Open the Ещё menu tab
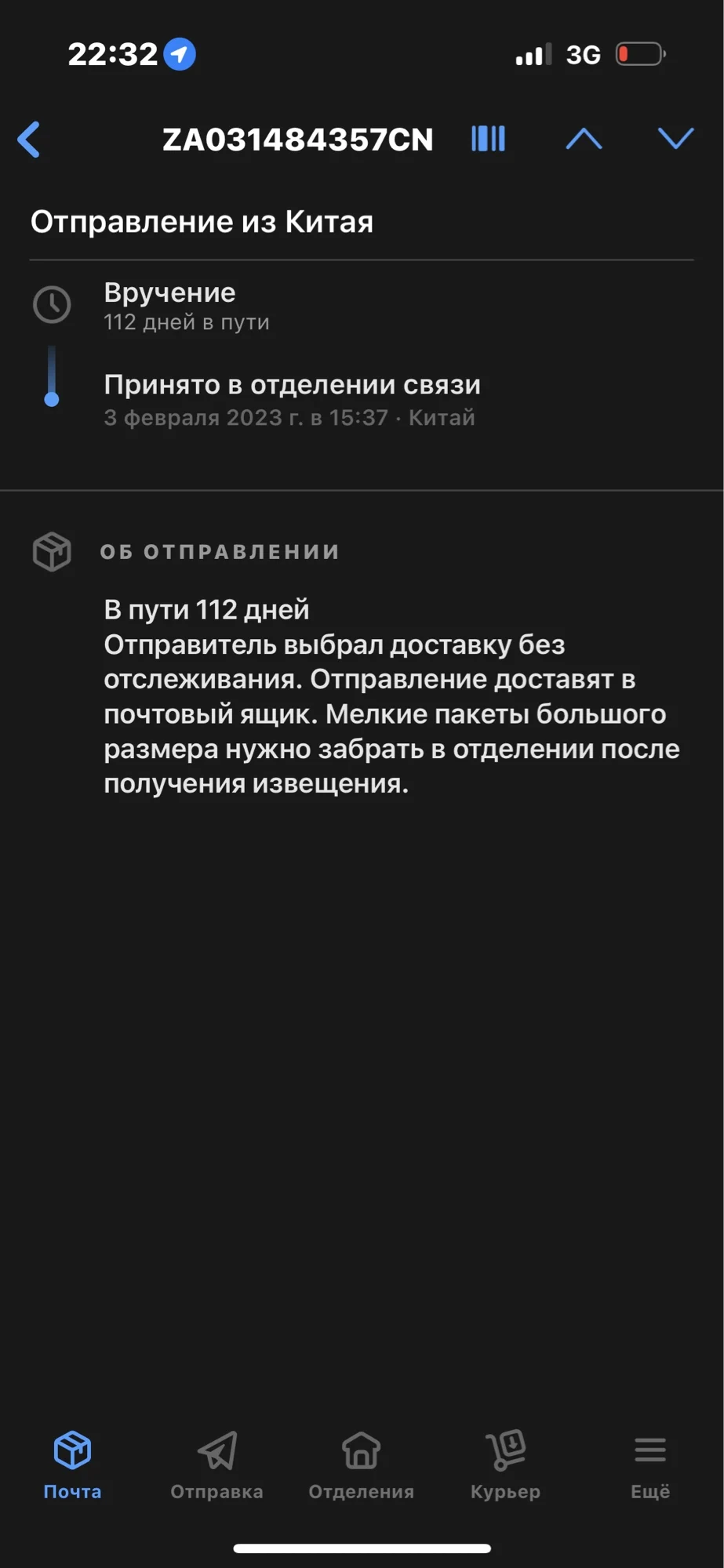This screenshot has height=1568, width=724. pyautogui.click(x=649, y=1464)
